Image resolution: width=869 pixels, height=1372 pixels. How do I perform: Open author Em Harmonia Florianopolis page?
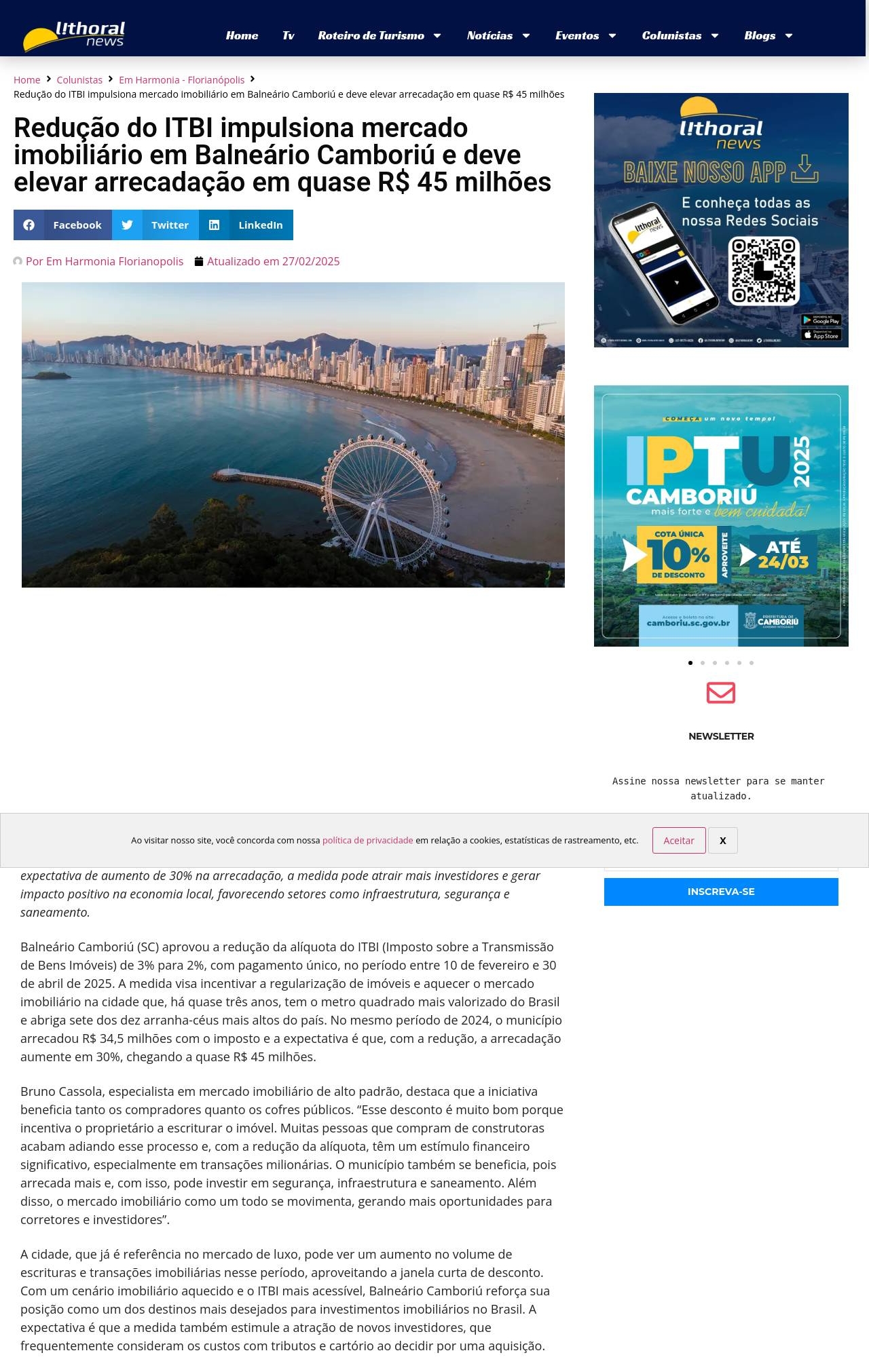[x=104, y=261]
